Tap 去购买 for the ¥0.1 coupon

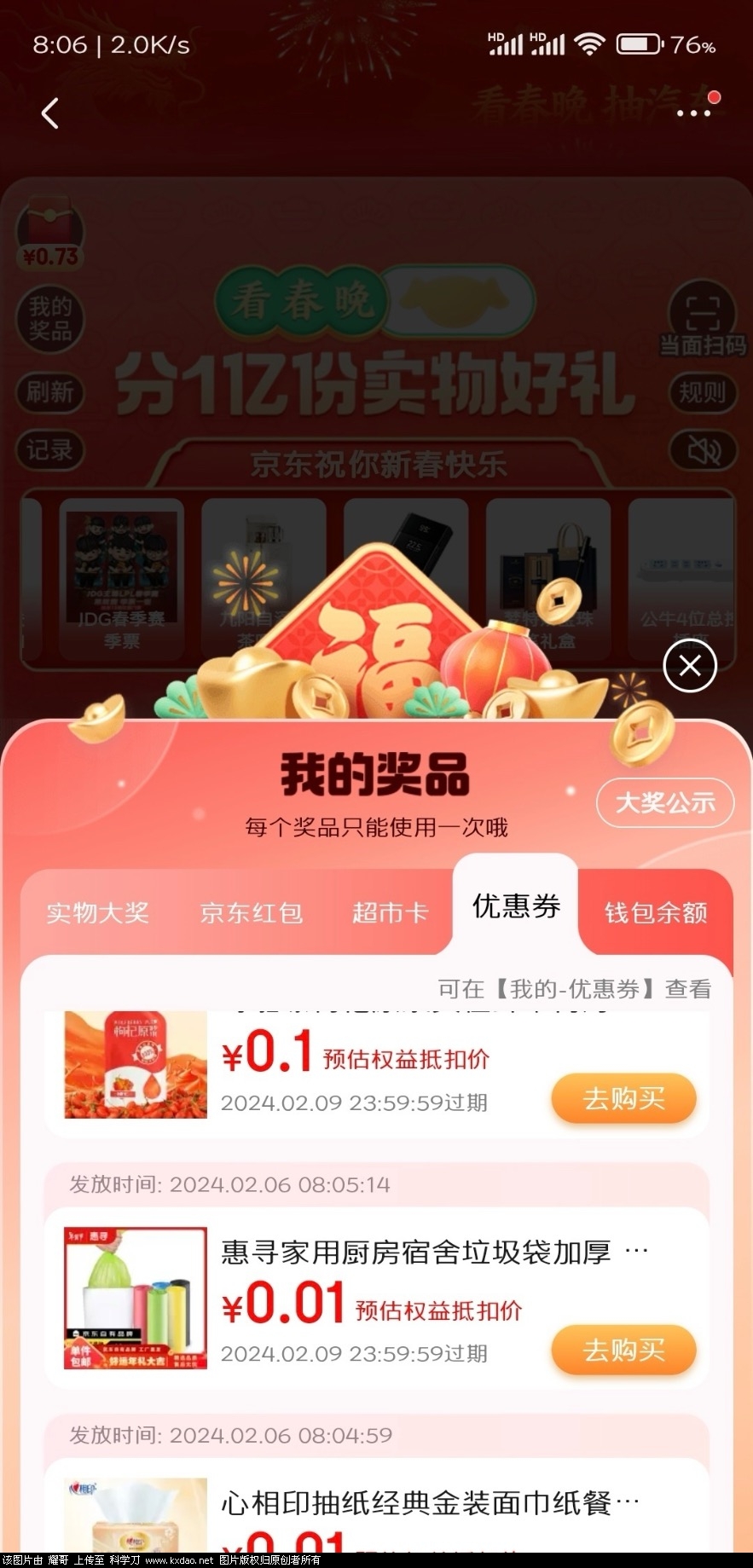coord(623,1098)
